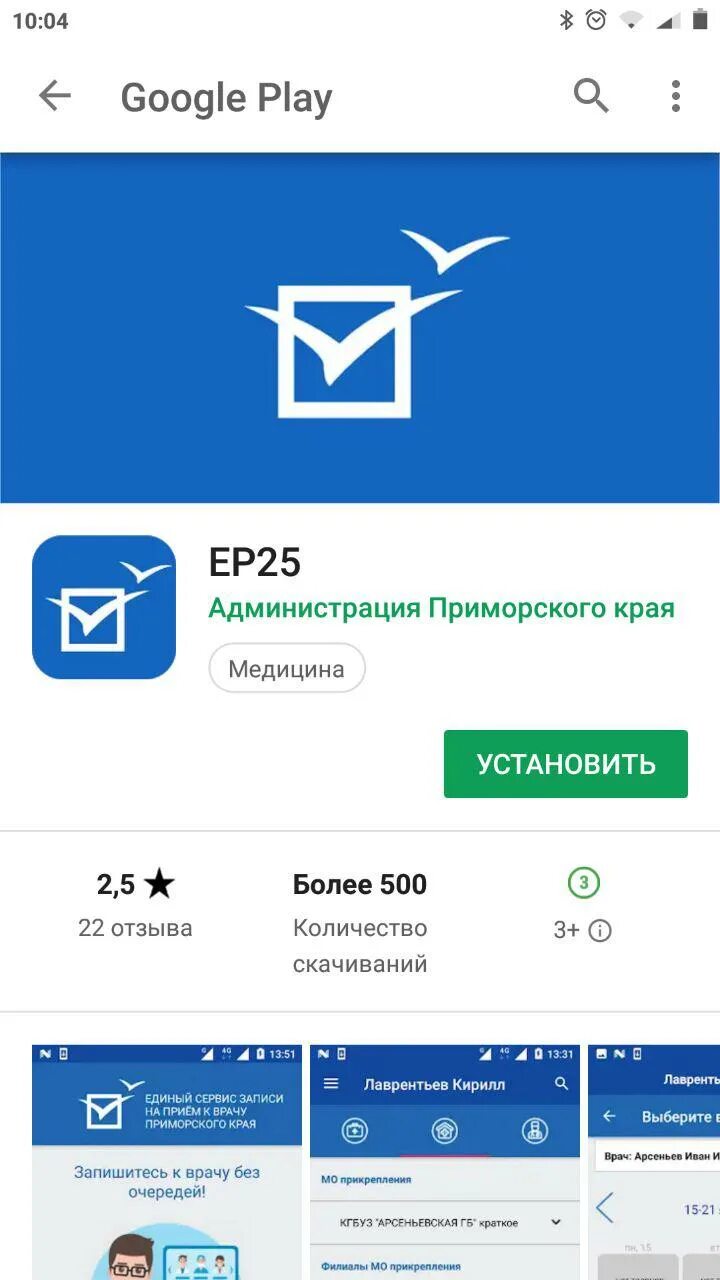This screenshot has width=720, height=1280.
Task: Install the EP25 app
Action: click(566, 764)
